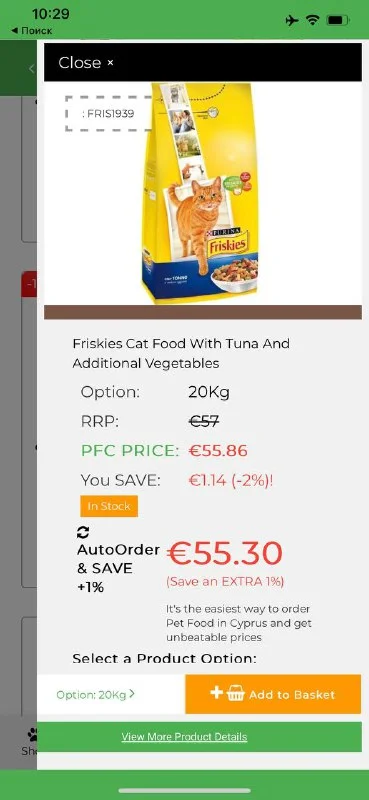Select the AutoOrder & SAVE +1% offer

pyautogui.click(x=117, y=560)
